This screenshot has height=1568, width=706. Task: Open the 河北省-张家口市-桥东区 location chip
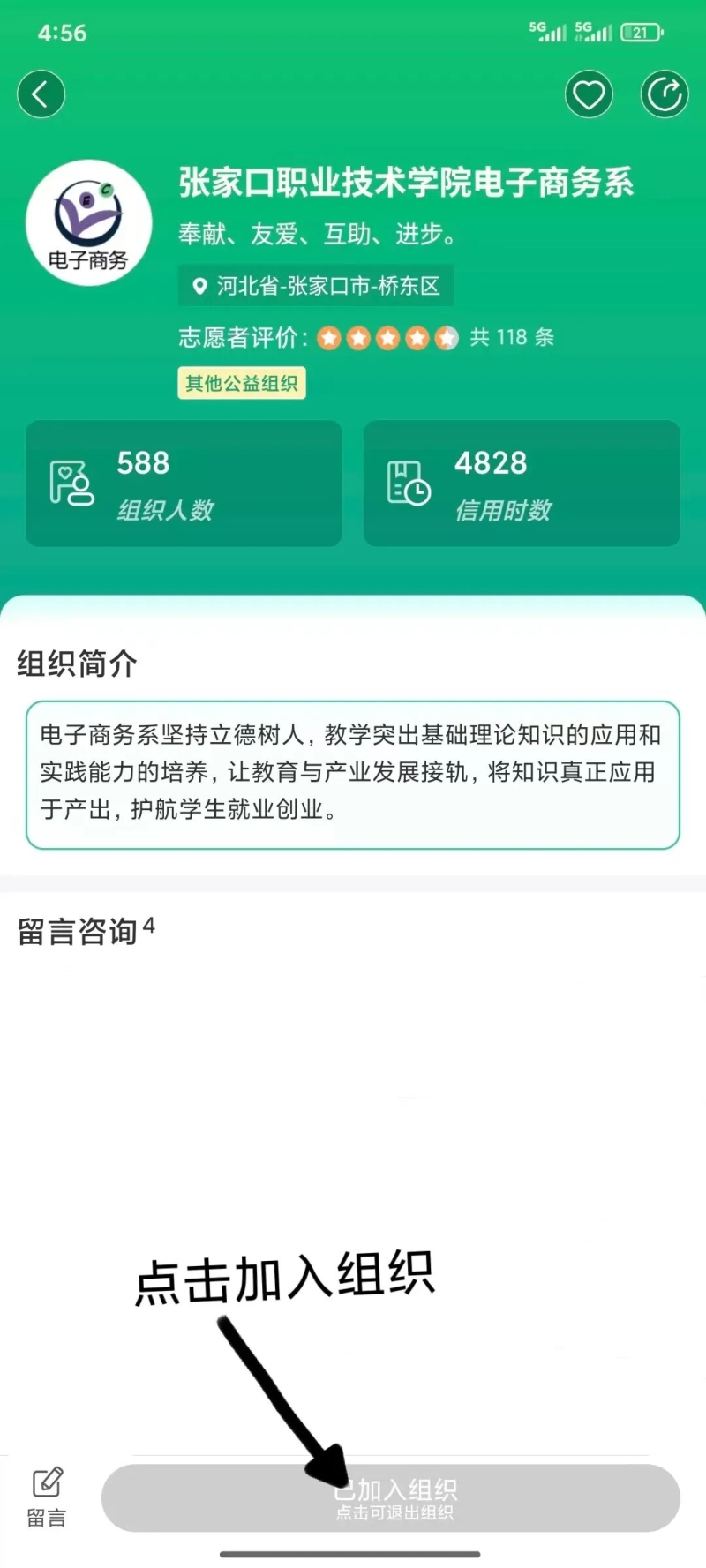click(x=317, y=286)
